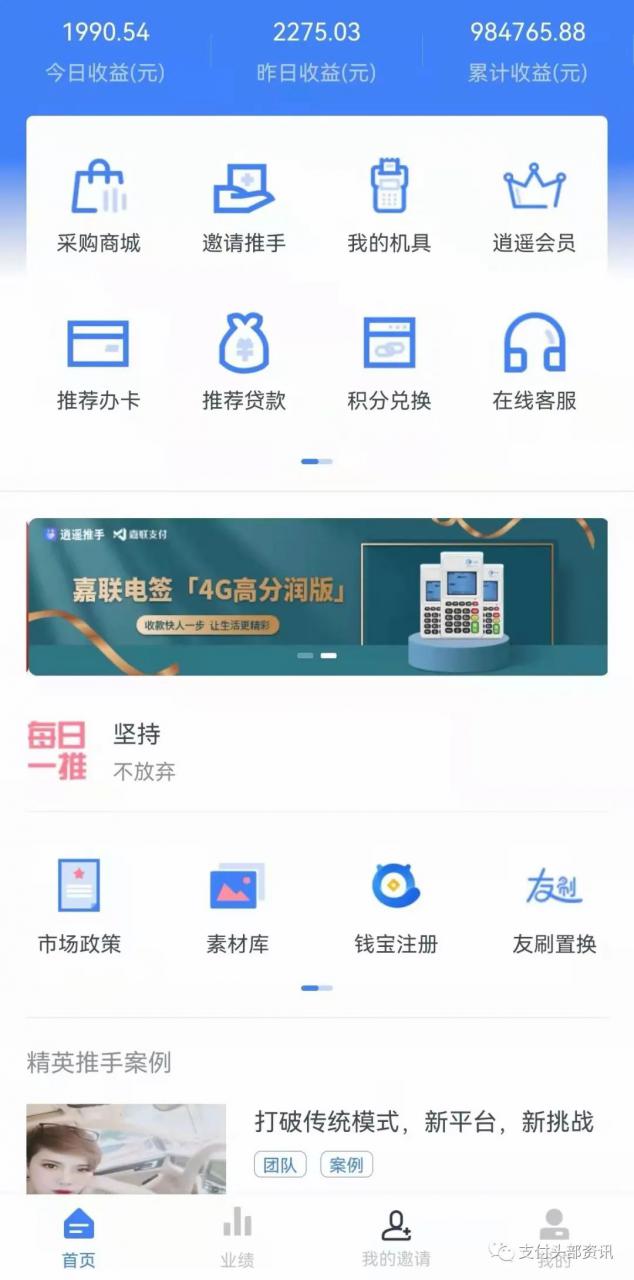This screenshot has width=634, height=1280.
Task: Tap the 团队 tag chip
Action: [280, 1165]
